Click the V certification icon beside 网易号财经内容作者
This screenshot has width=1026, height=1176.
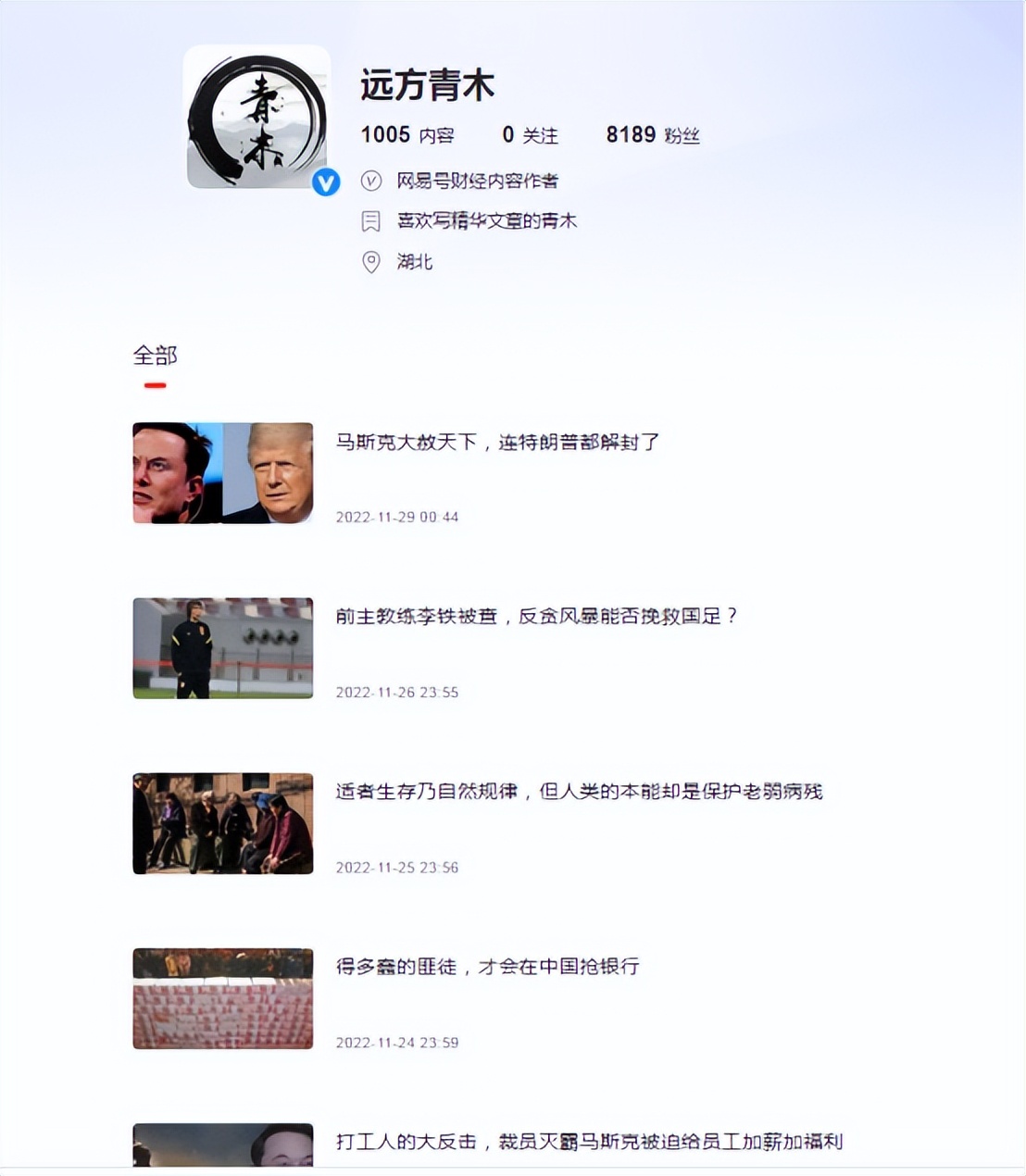click(x=370, y=181)
